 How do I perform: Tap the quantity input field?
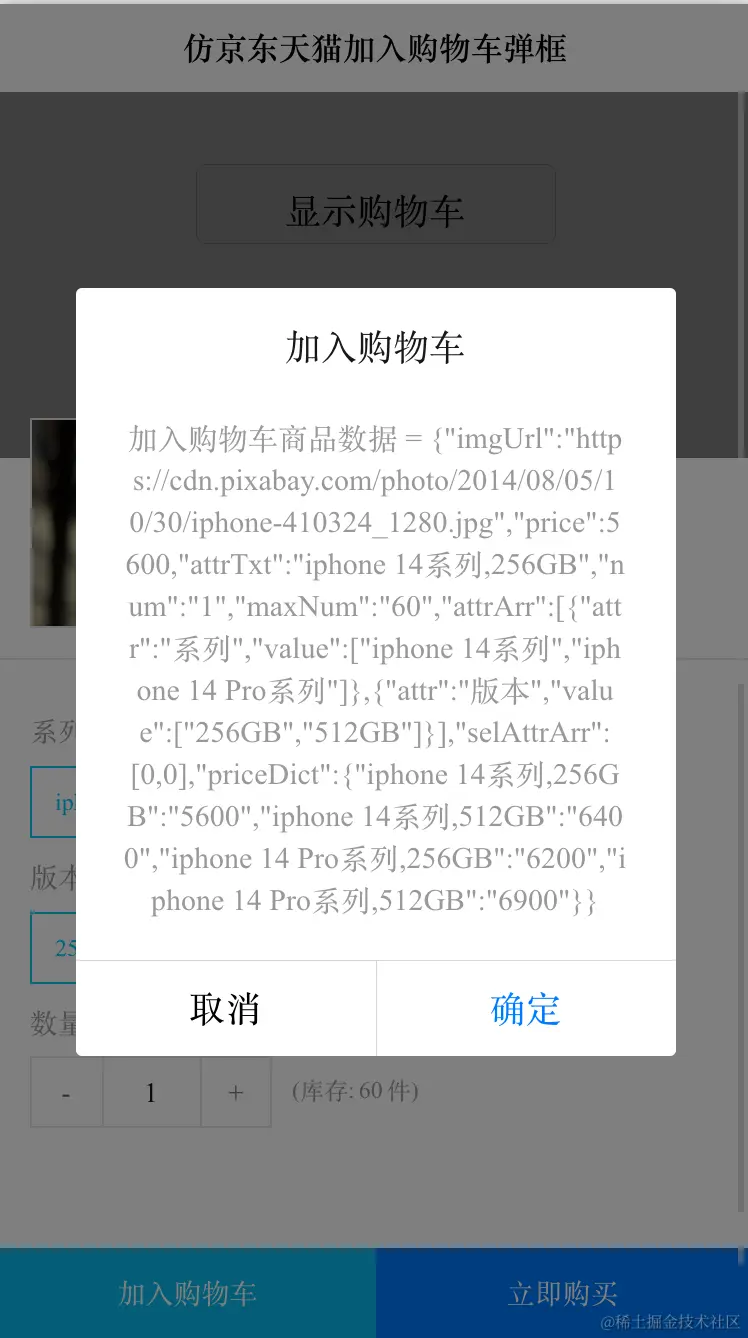pos(151,1093)
